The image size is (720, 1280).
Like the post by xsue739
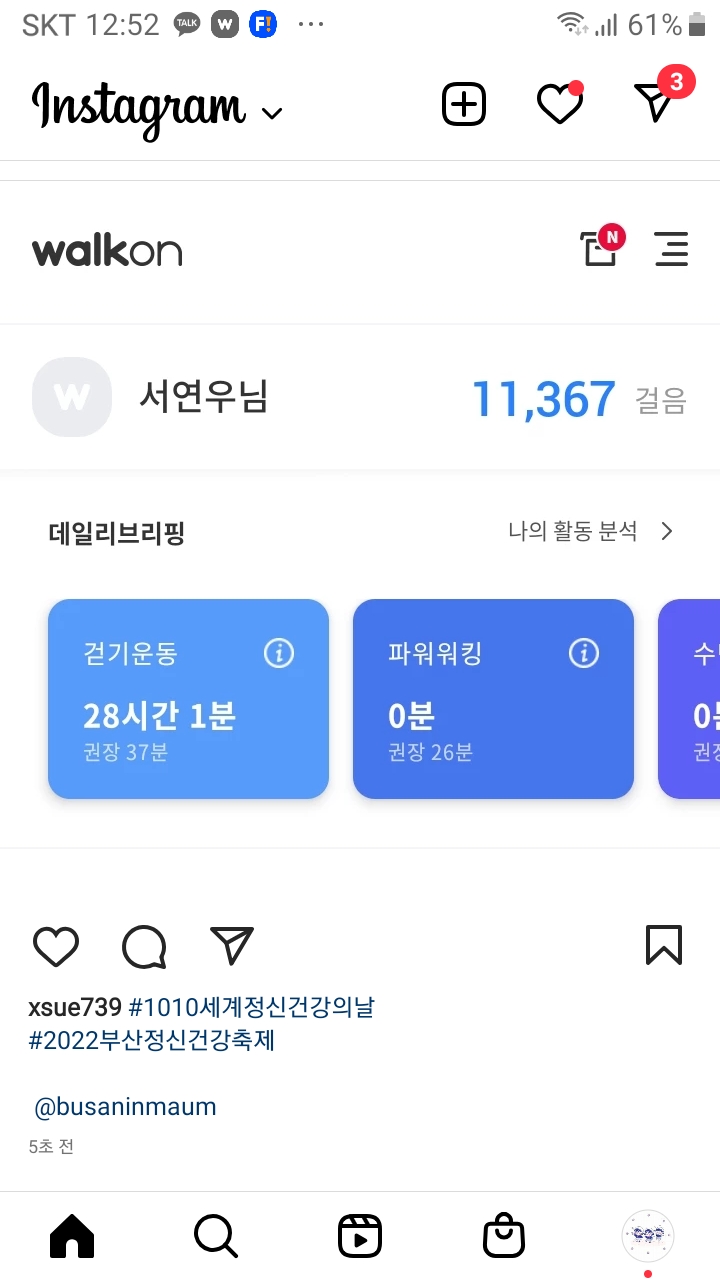point(56,946)
